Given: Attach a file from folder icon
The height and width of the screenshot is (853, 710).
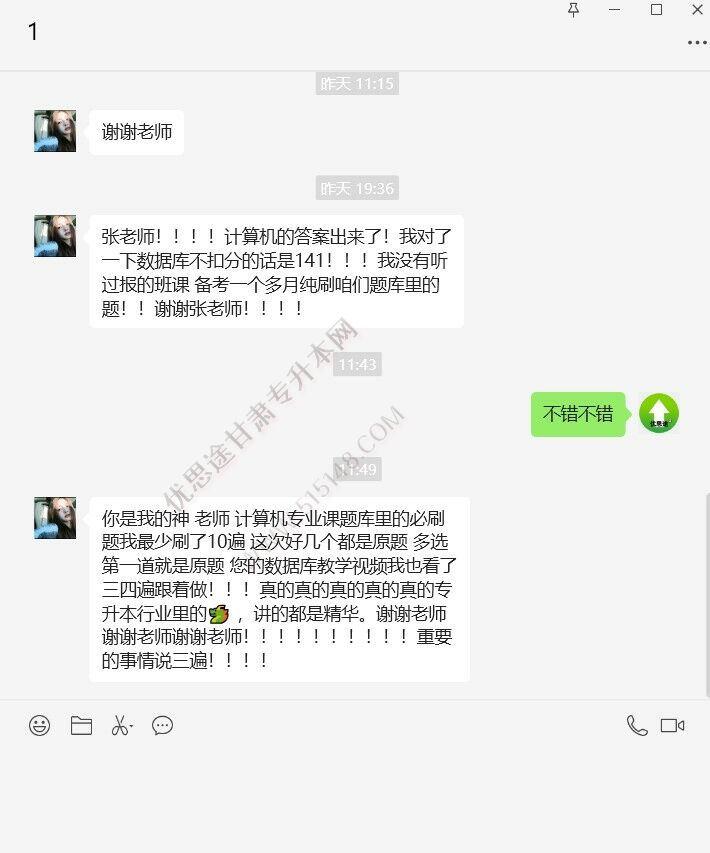Looking at the screenshot, I should pos(81,726).
